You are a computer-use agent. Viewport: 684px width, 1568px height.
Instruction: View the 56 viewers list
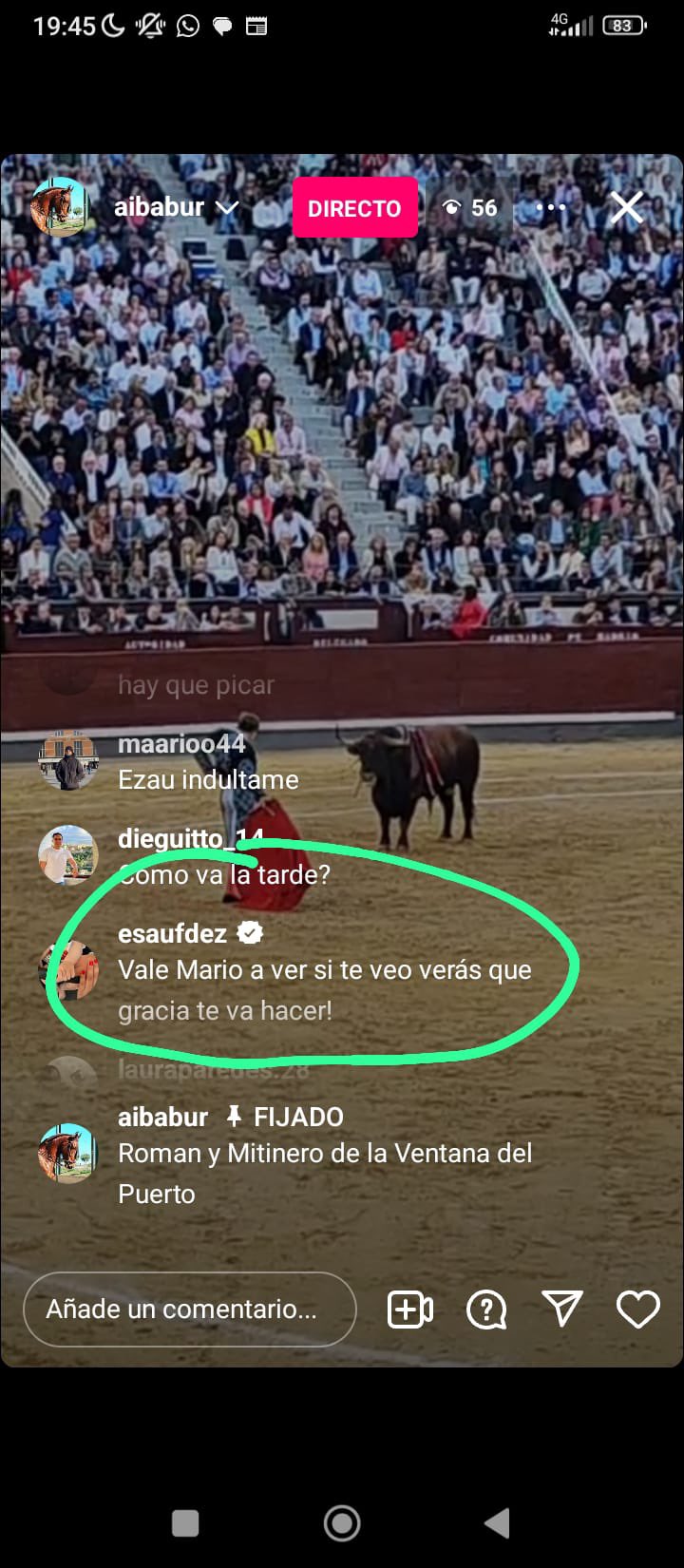(471, 208)
